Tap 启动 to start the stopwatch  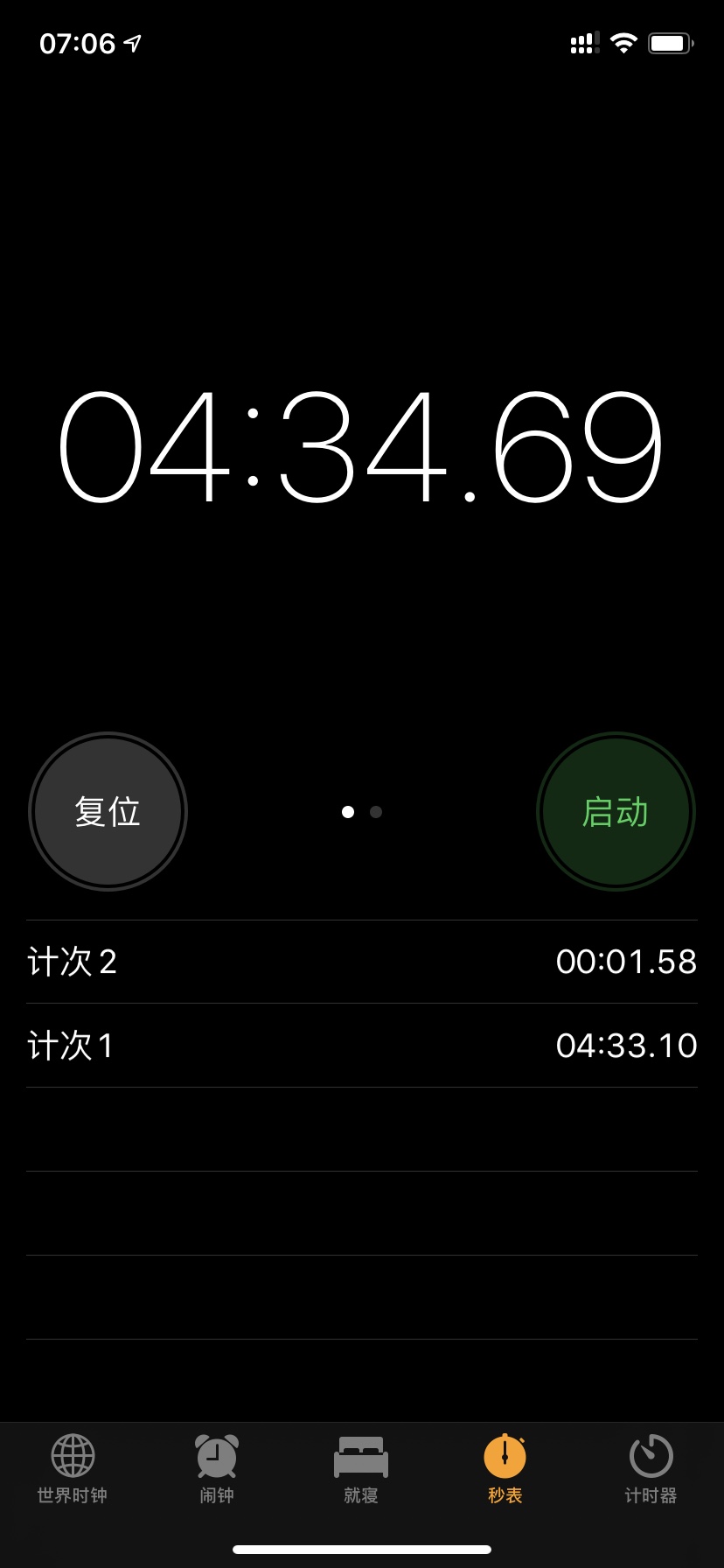(616, 812)
